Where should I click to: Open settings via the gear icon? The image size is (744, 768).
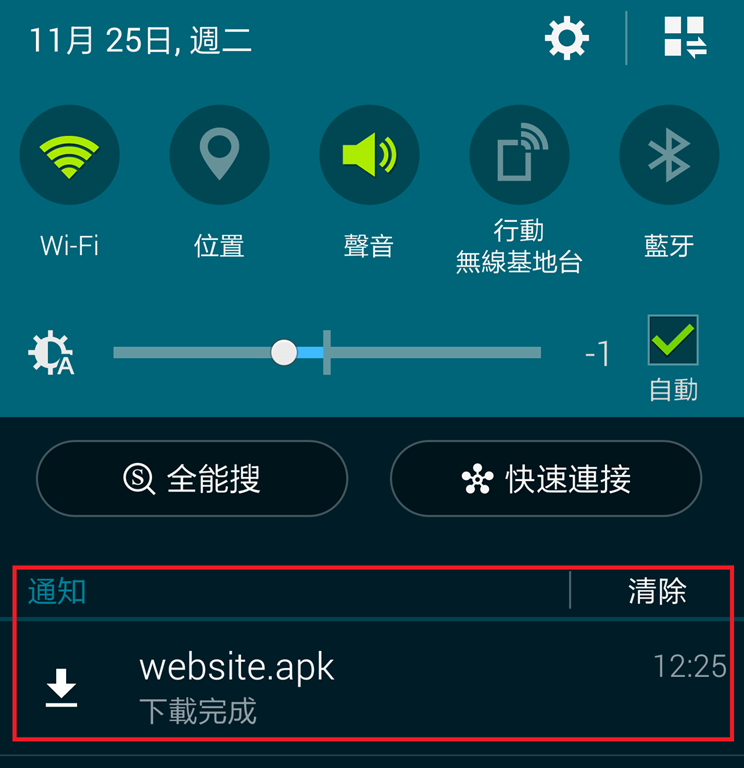566,39
